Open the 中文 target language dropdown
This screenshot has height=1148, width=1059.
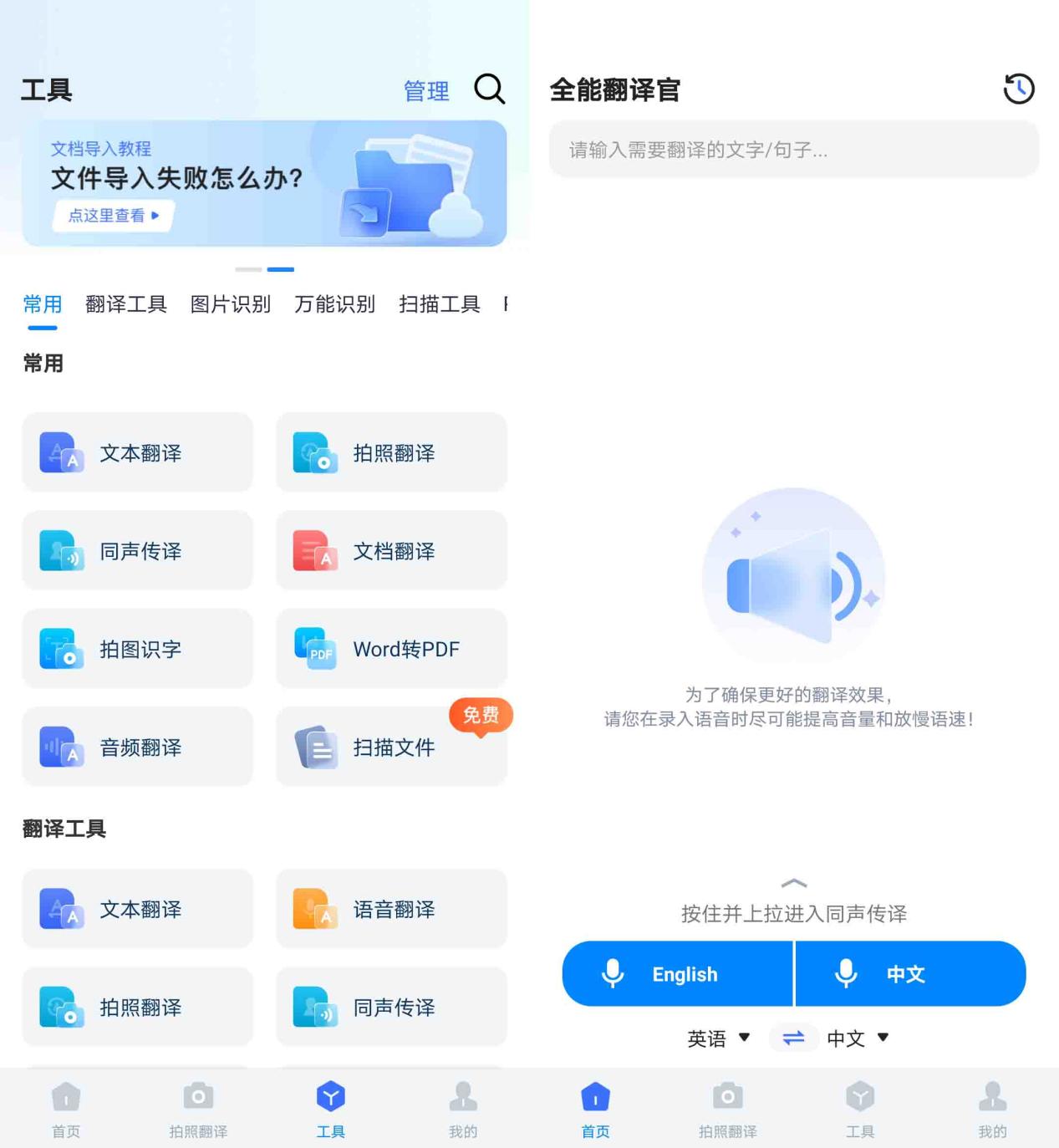coord(855,1038)
